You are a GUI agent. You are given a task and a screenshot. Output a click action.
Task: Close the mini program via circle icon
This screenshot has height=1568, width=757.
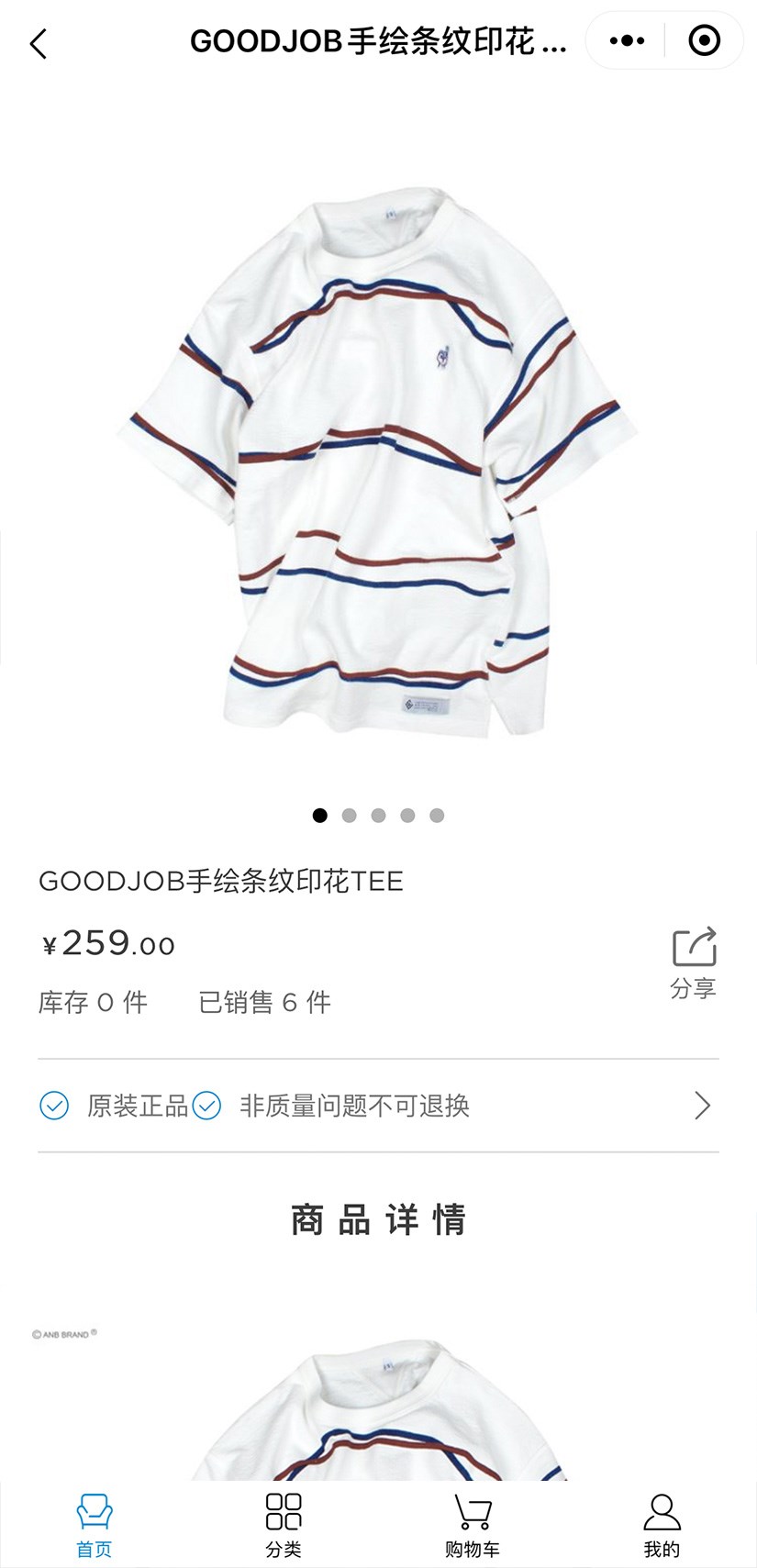click(x=704, y=41)
